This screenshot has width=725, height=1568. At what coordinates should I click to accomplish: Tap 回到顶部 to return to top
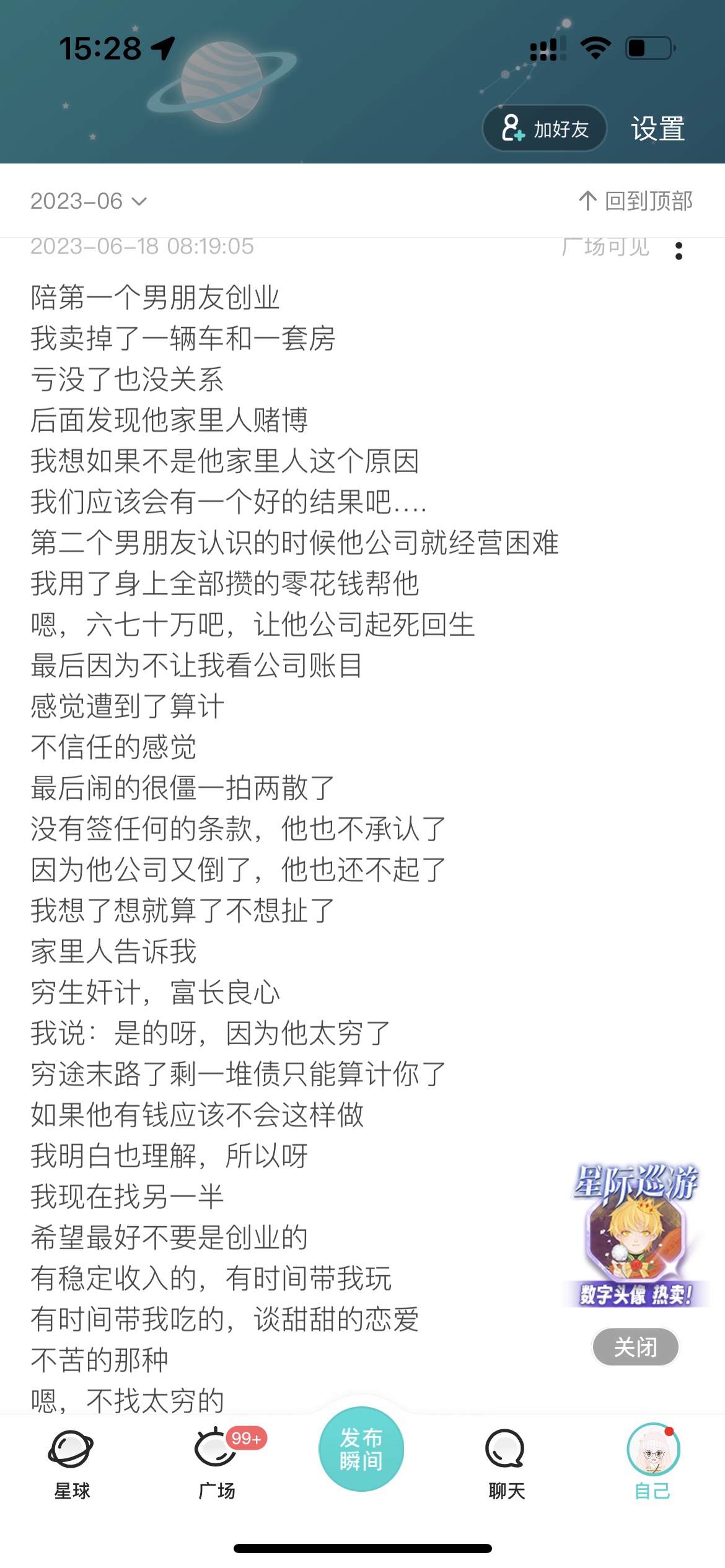[x=636, y=201]
